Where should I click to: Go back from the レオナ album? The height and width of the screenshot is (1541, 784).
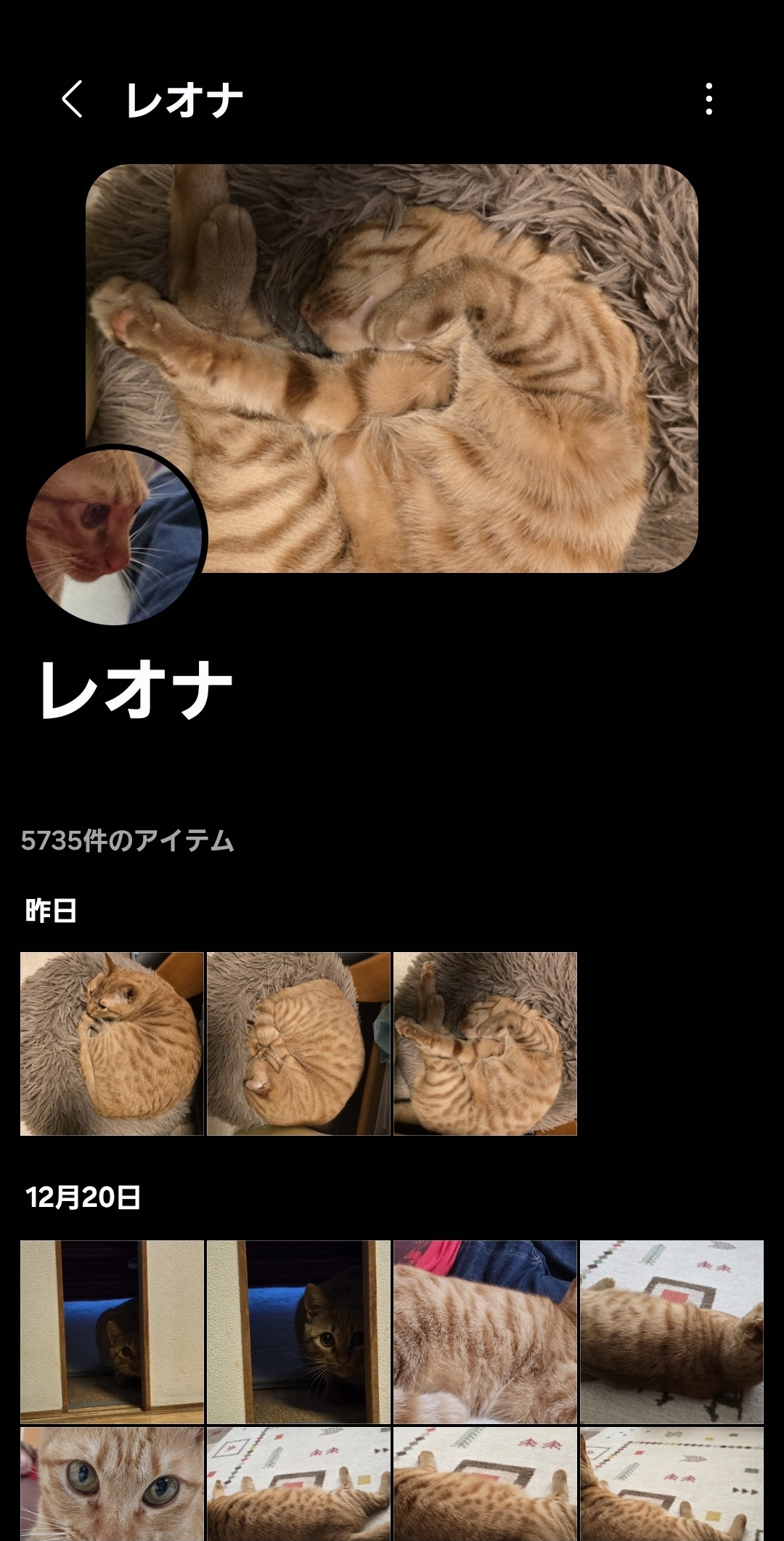click(x=72, y=99)
